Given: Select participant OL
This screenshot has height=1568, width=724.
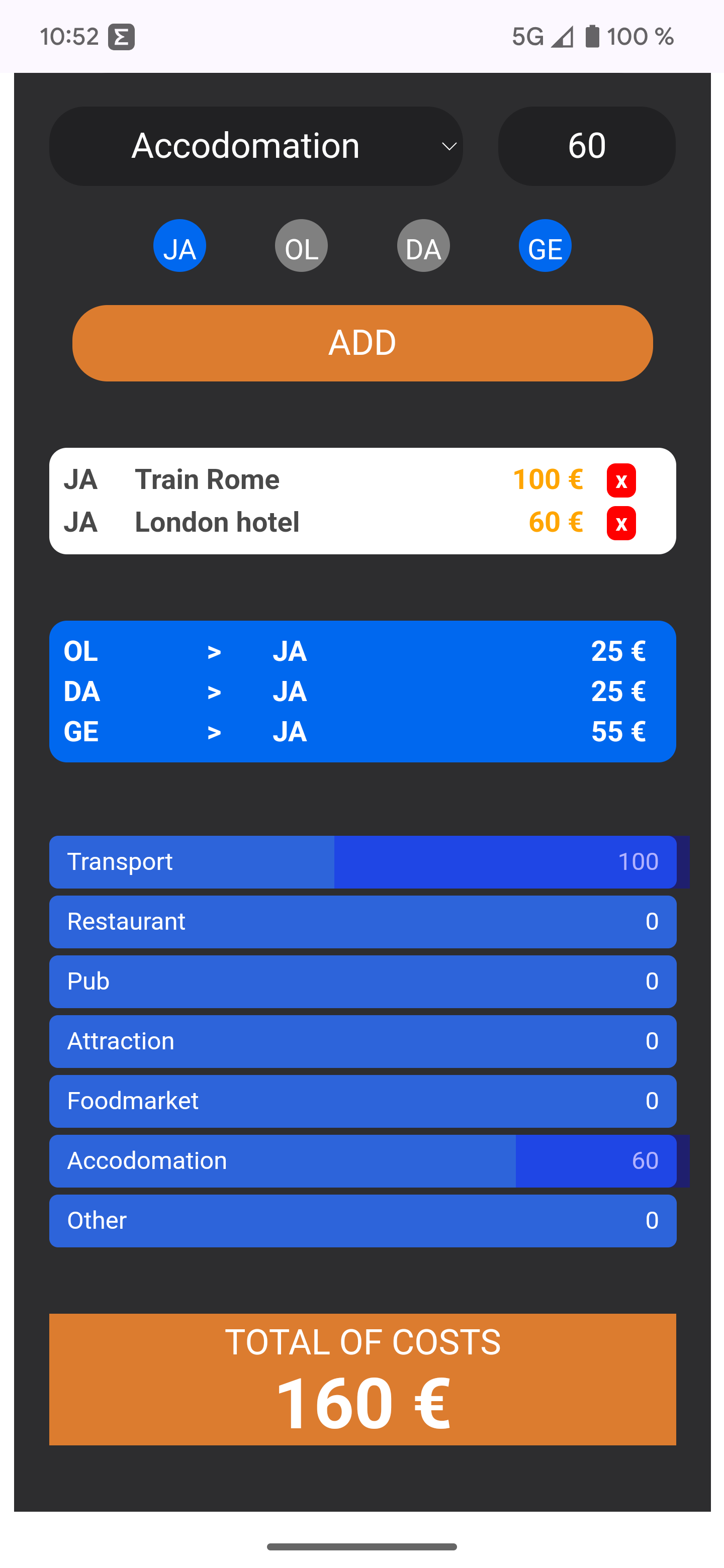Looking at the screenshot, I should pyautogui.click(x=301, y=246).
